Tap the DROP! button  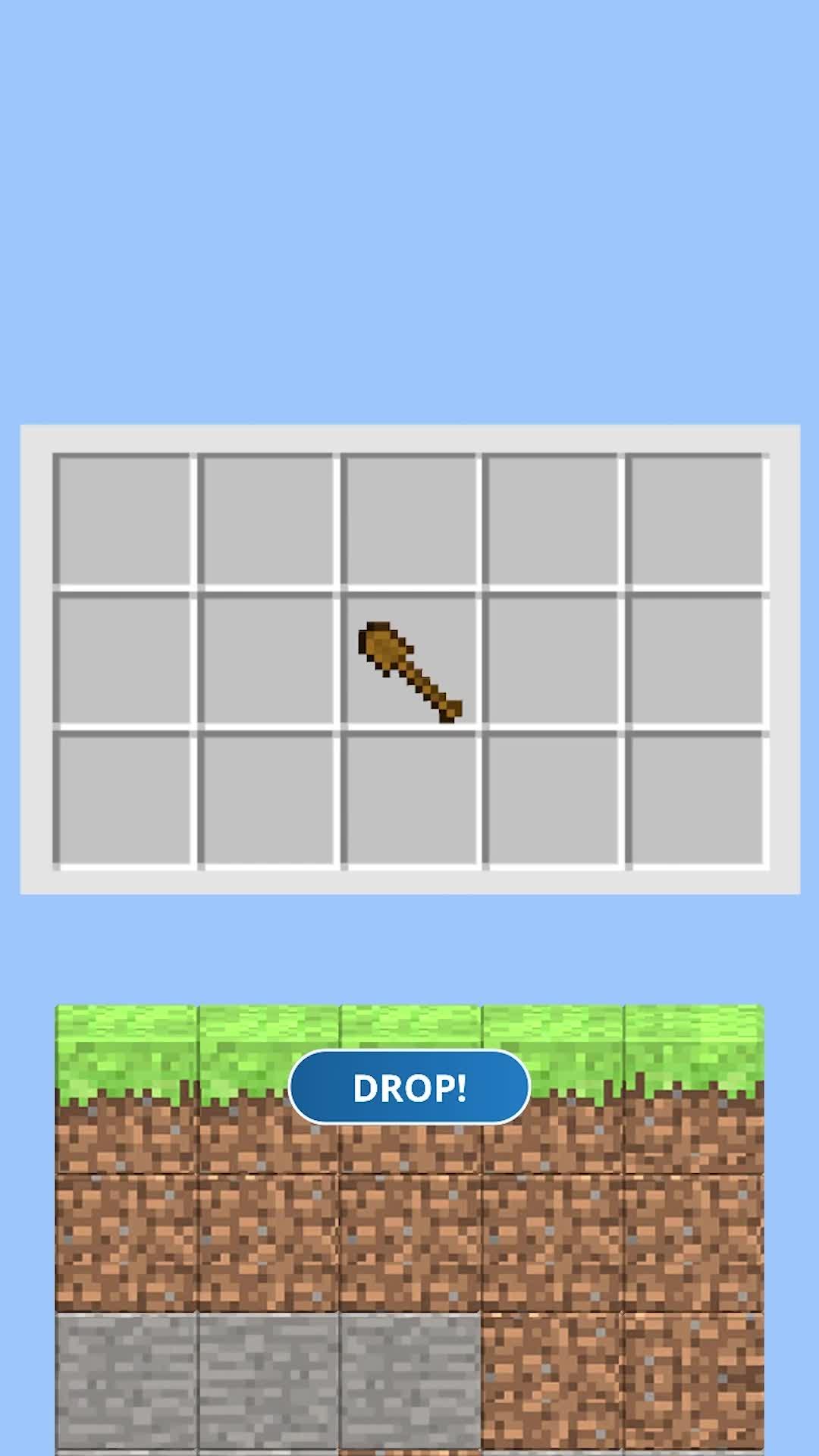click(x=409, y=1087)
